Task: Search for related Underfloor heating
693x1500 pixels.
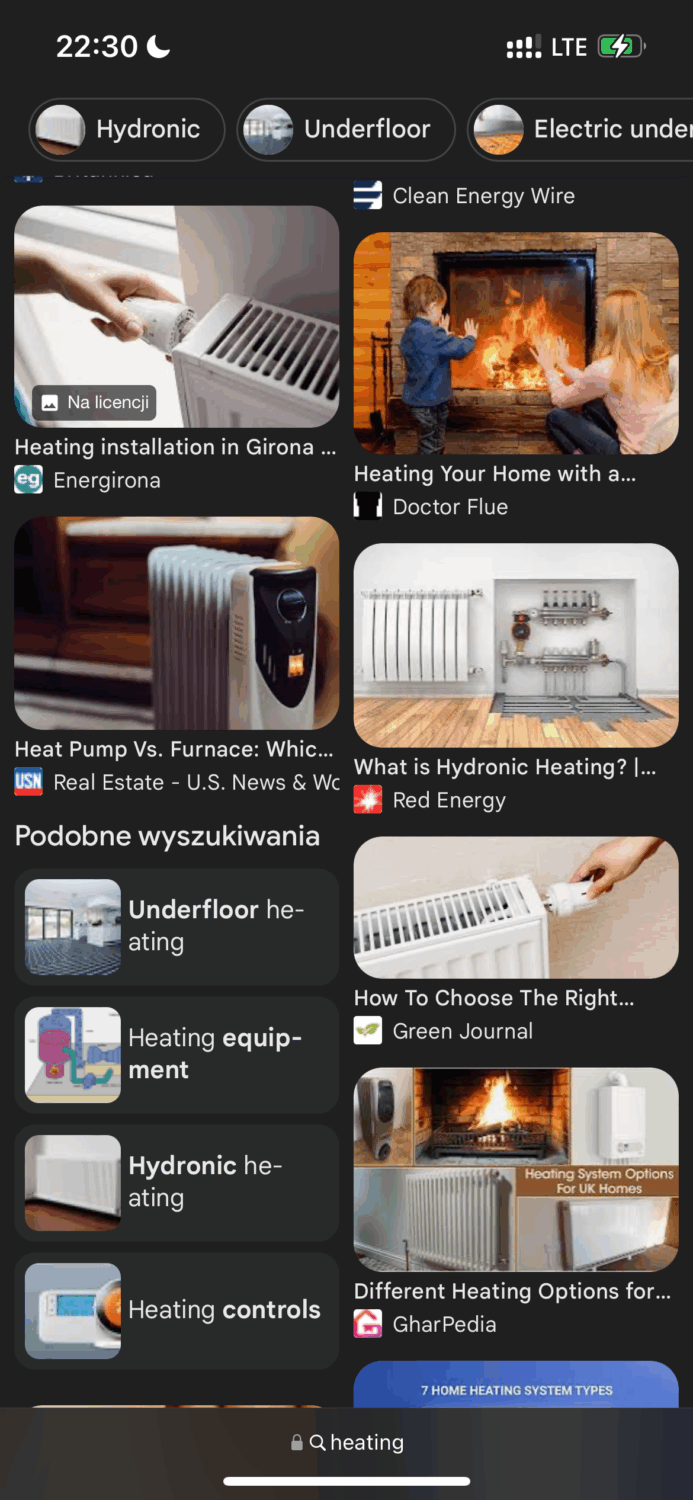Action: [176, 926]
